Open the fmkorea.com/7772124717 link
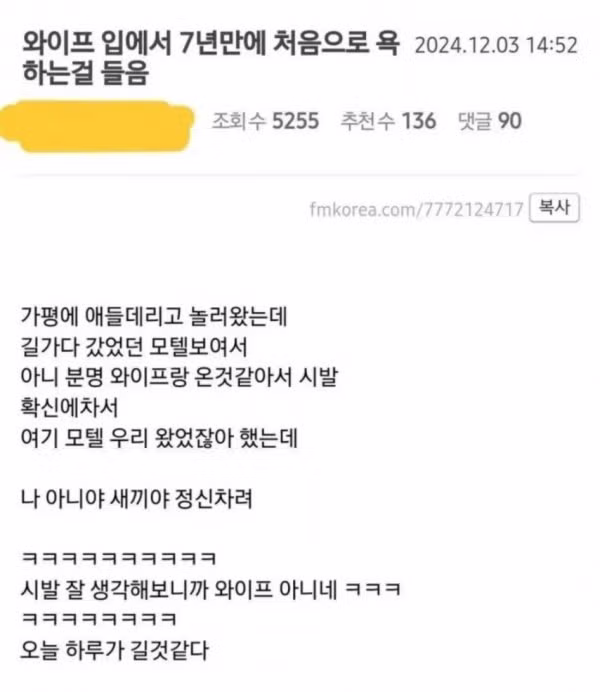 tap(417, 209)
